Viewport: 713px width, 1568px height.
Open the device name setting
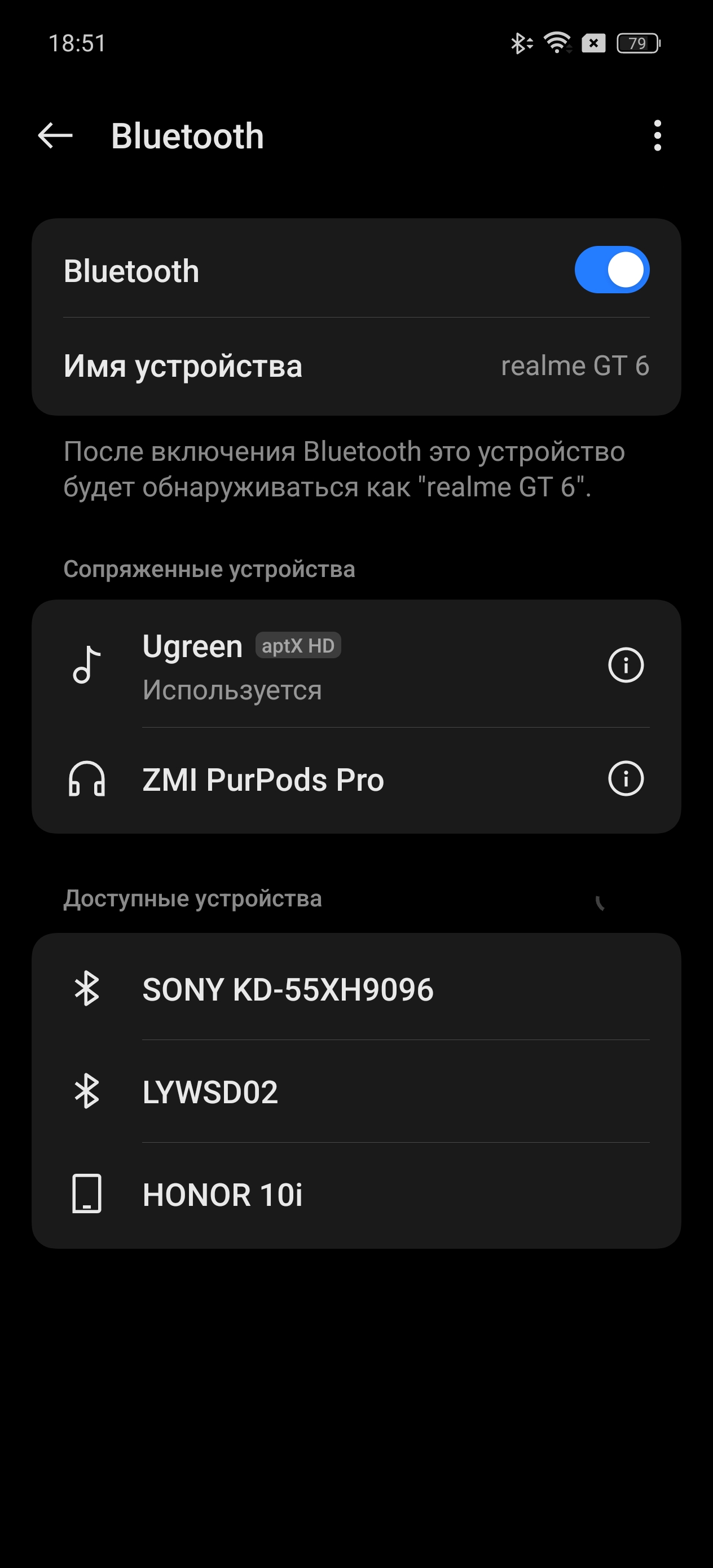[x=356, y=366]
